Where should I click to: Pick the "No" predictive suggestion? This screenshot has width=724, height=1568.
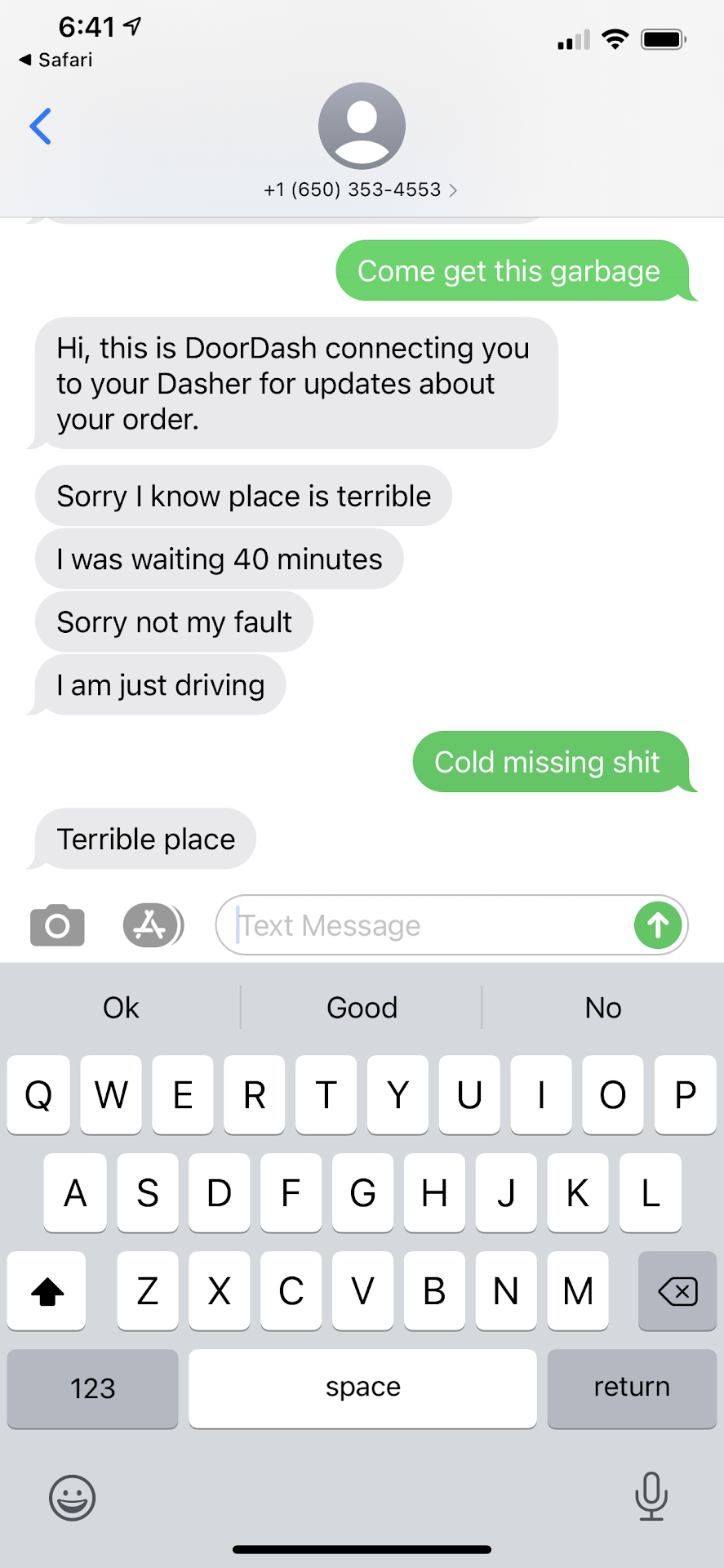[603, 1008]
